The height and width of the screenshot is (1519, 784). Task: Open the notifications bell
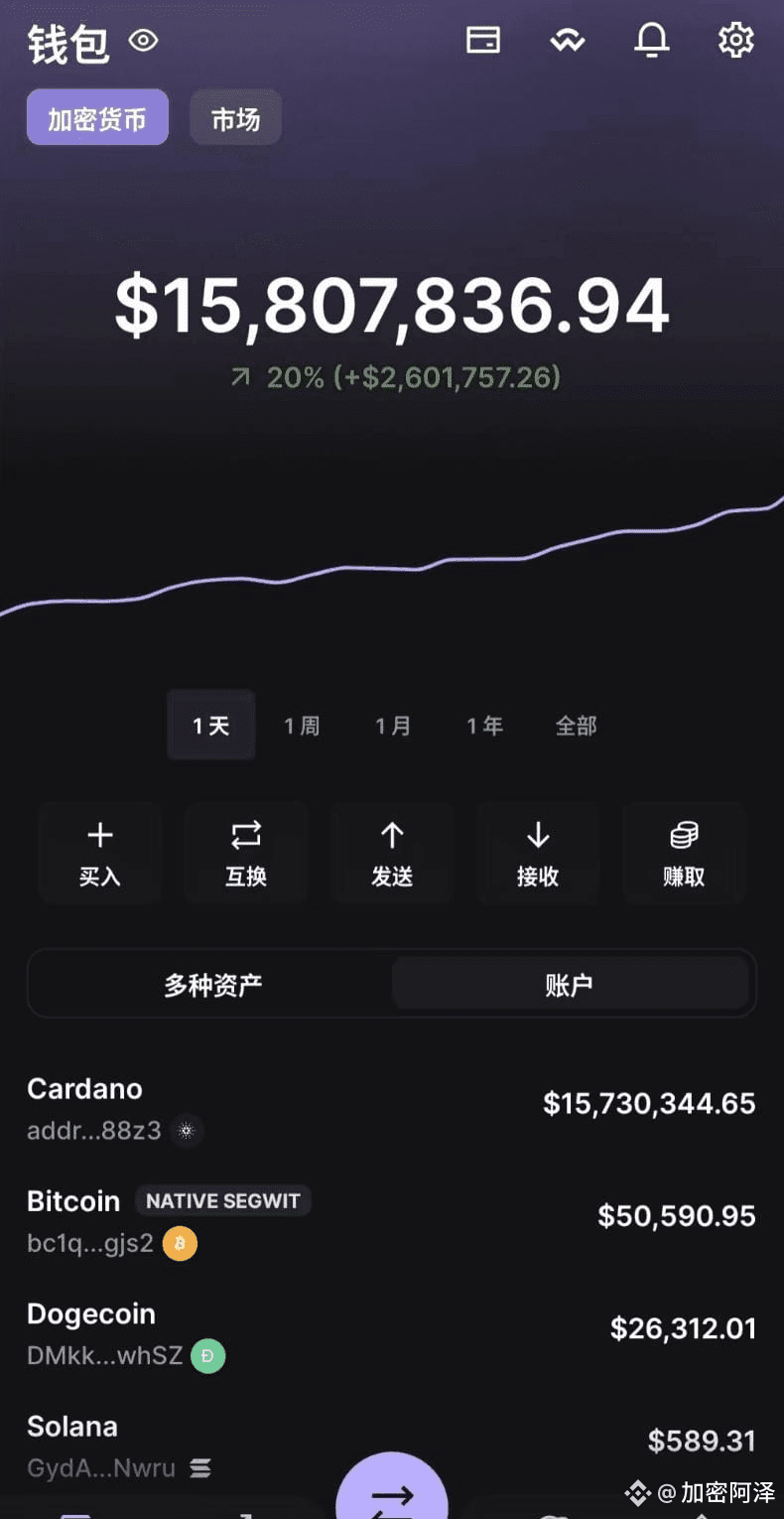point(652,40)
